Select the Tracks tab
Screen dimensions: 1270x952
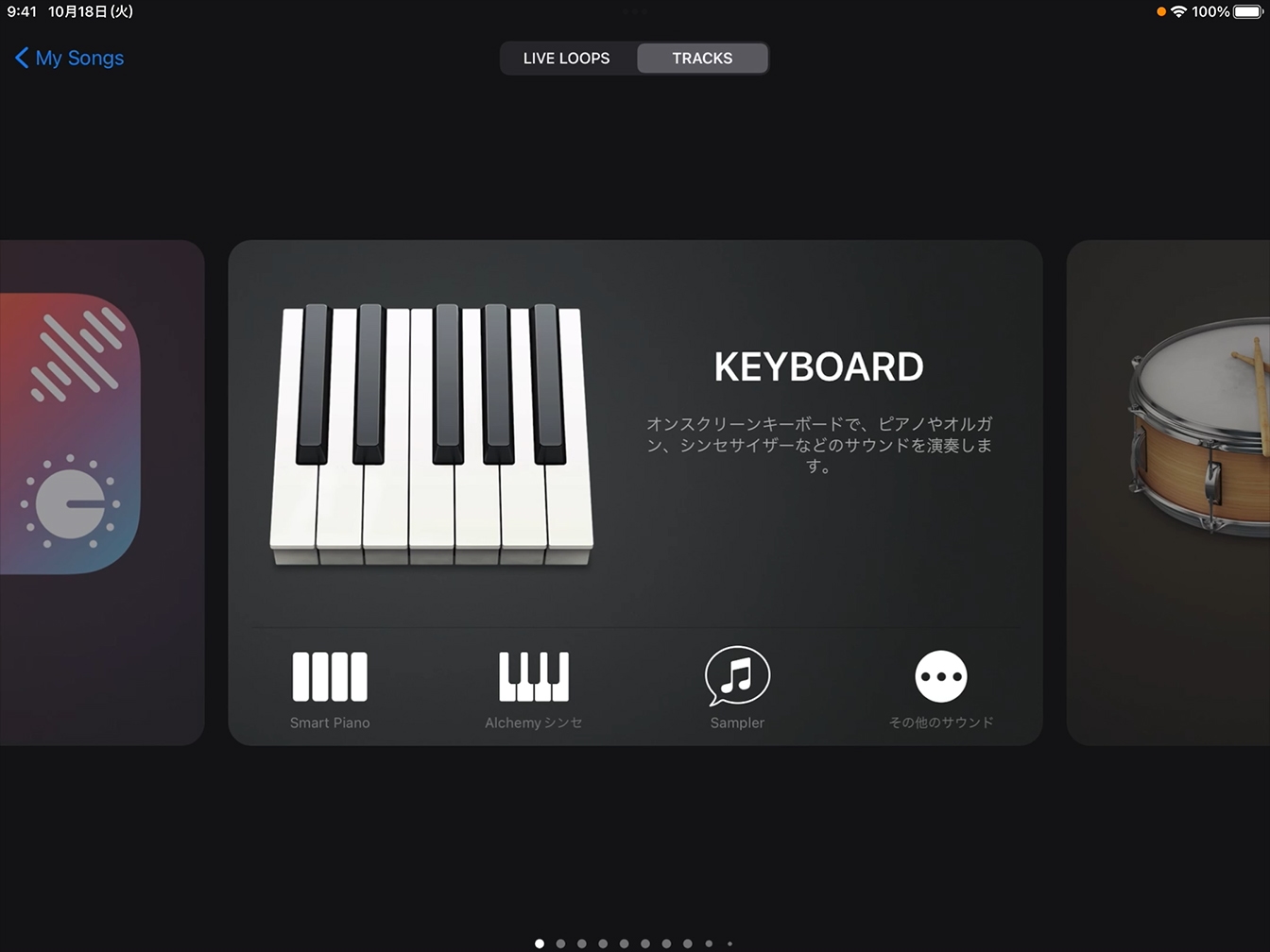point(702,58)
